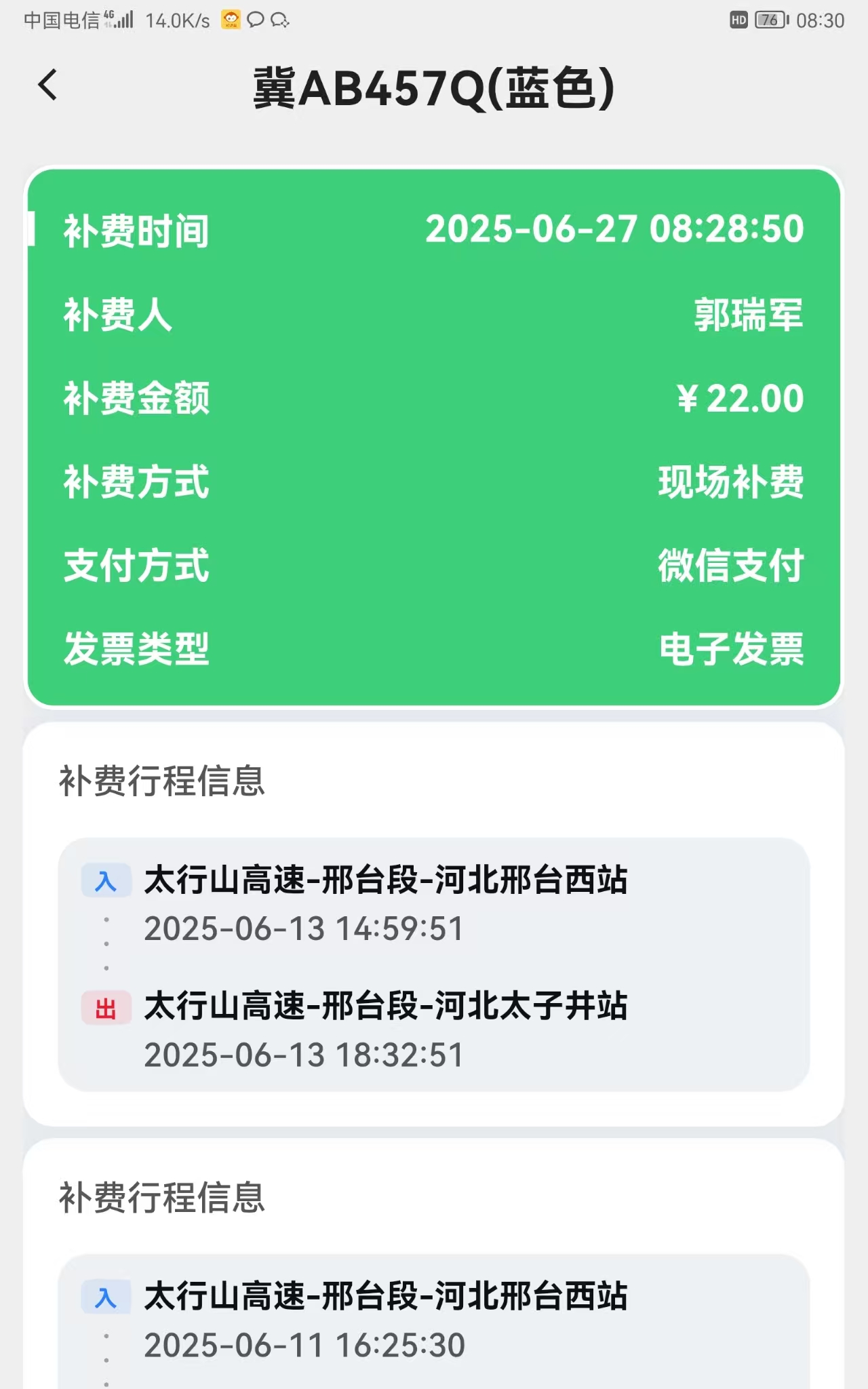The height and width of the screenshot is (1389, 868).
Task: Go back from the 冀AB457Q toll details
Action: click(x=47, y=85)
